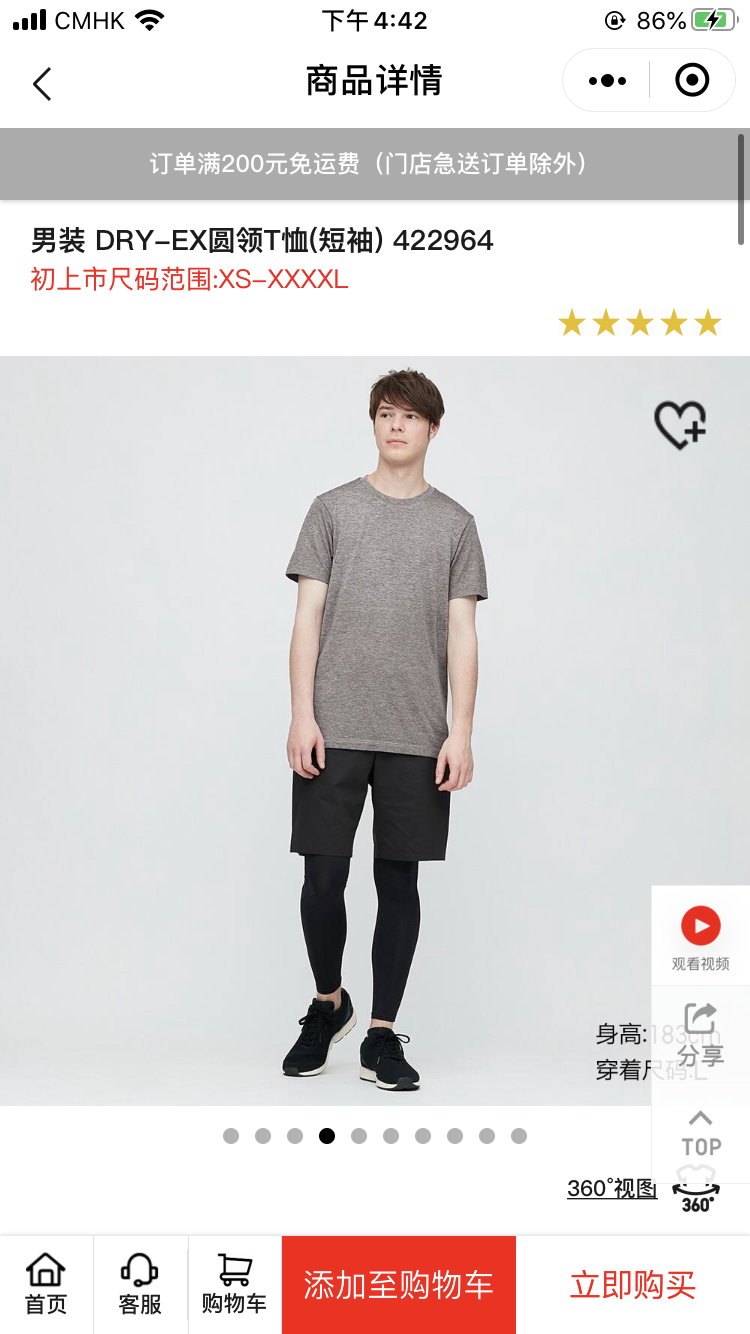The height and width of the screenshot is (1334, 750).
Task: Contact 客服 customer service
Action: 140,1284
